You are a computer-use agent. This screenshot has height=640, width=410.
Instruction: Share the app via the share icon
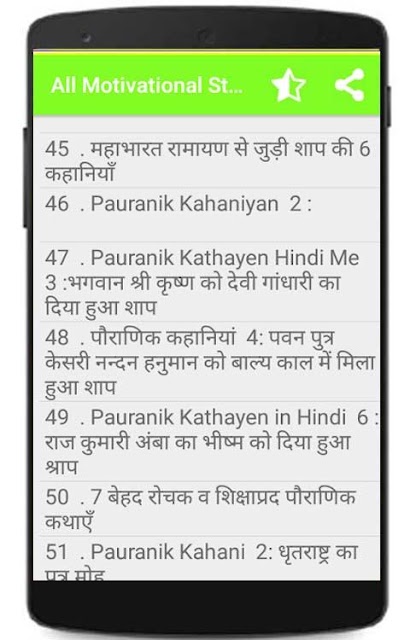coord(349,84)
